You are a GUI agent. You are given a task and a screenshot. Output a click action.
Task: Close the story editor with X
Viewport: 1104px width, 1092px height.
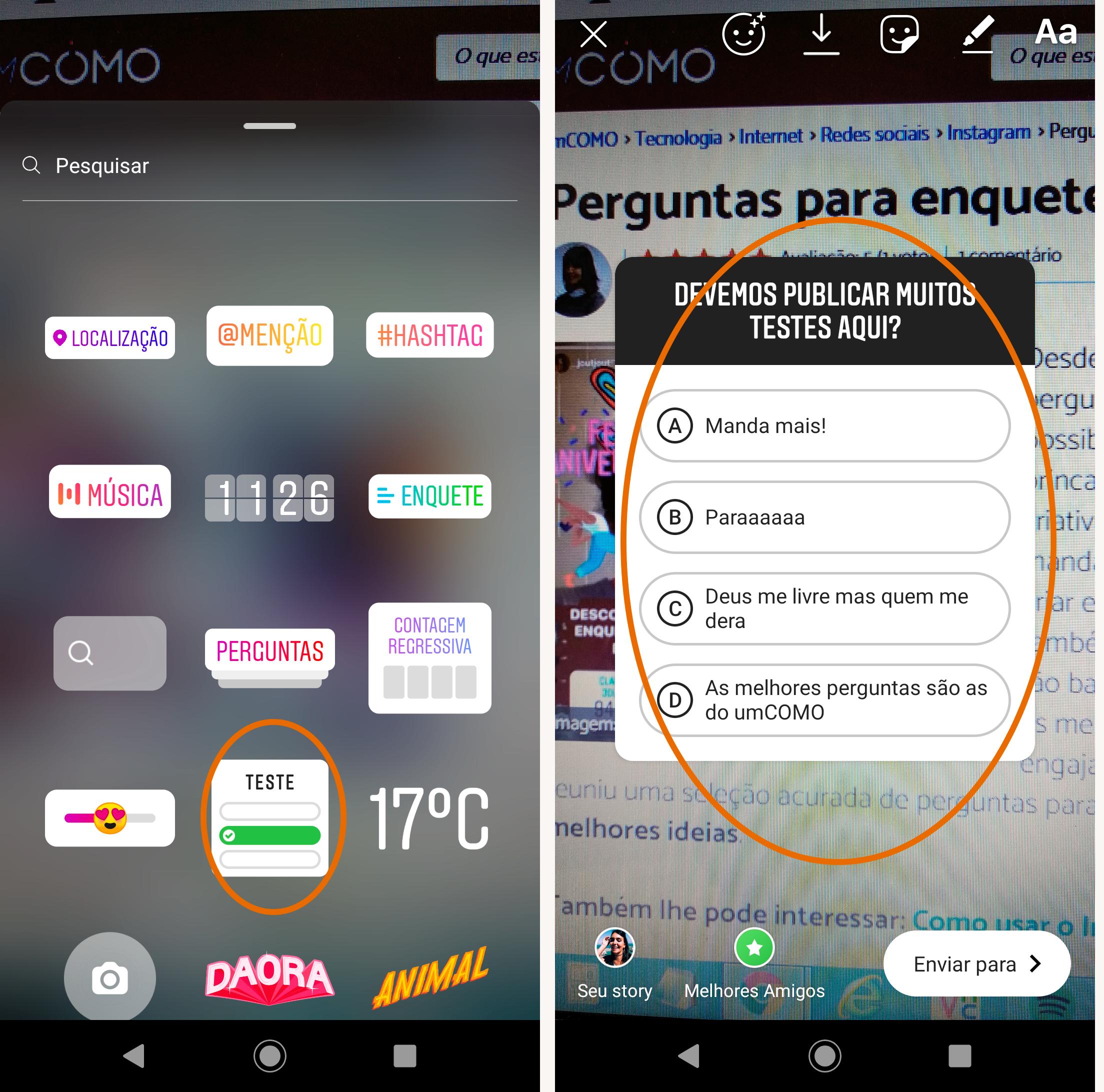(593, 34)
